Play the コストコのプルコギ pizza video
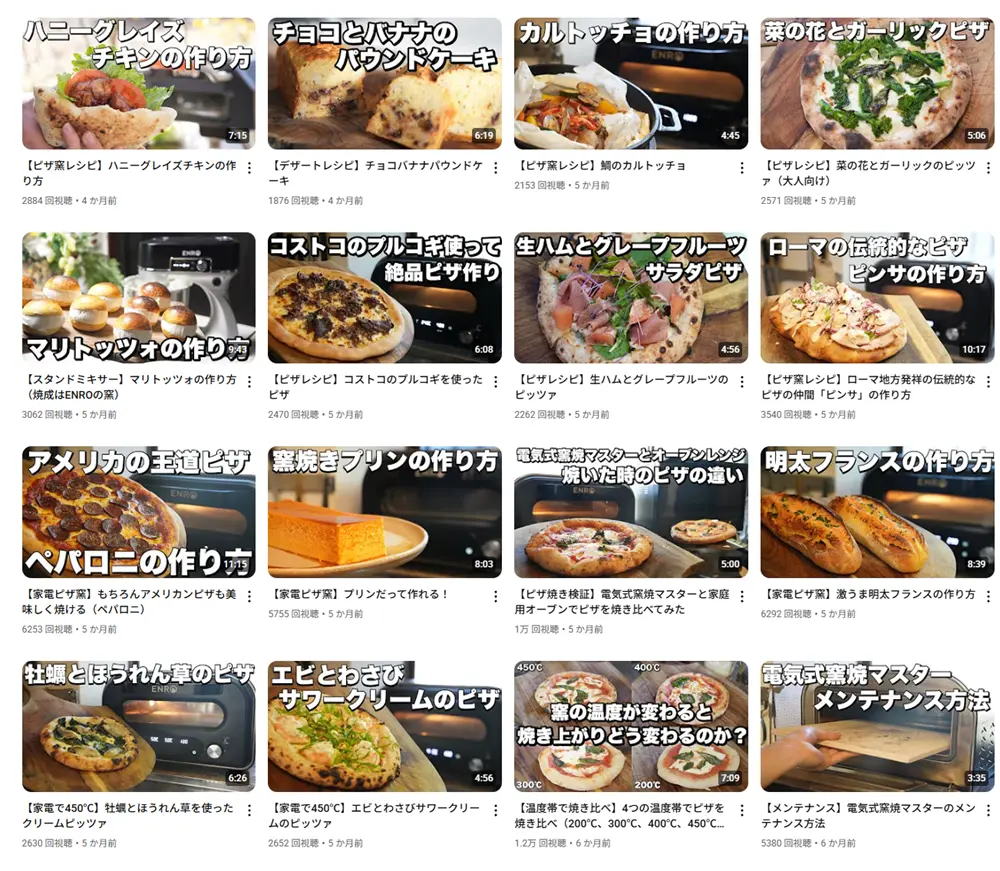1000x871 pixels. 384,297
